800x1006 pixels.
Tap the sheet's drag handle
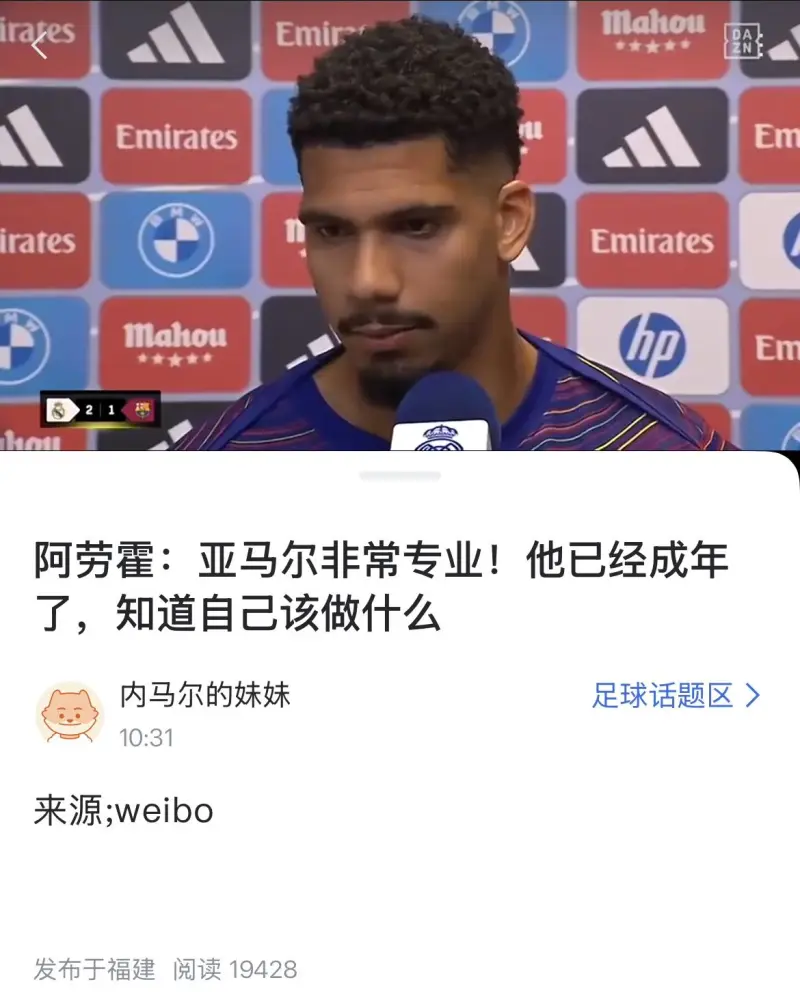point(400,475)
